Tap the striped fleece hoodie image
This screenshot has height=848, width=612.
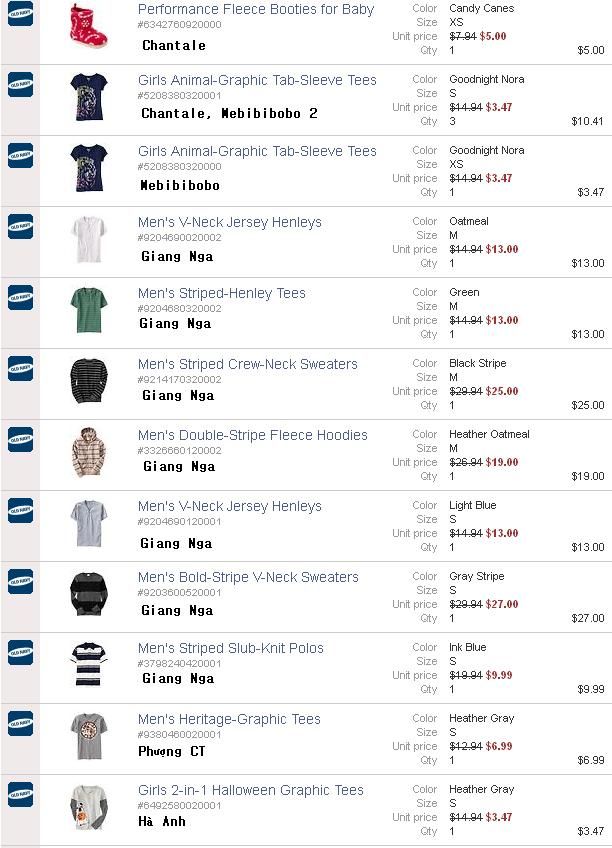point(88,452)
